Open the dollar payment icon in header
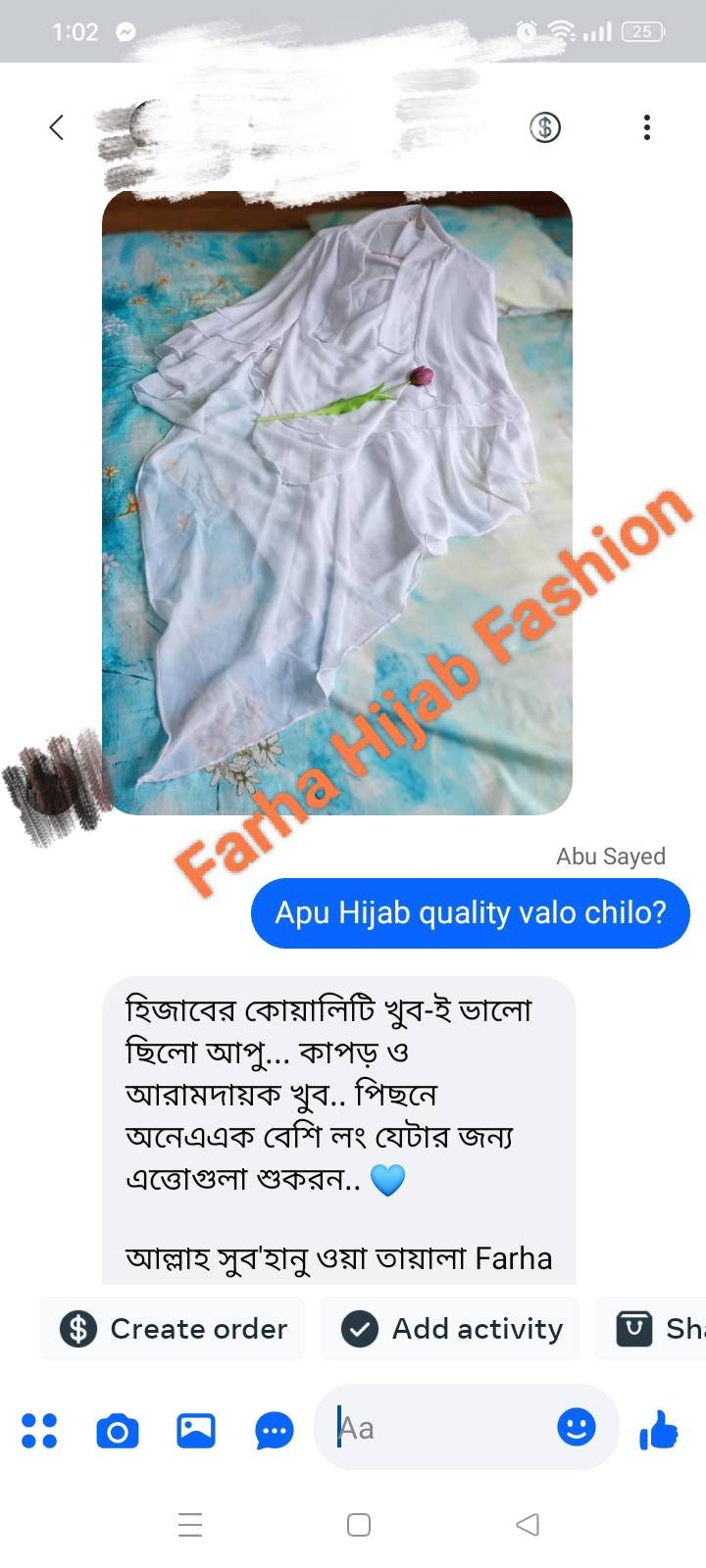 pos(545,127)
